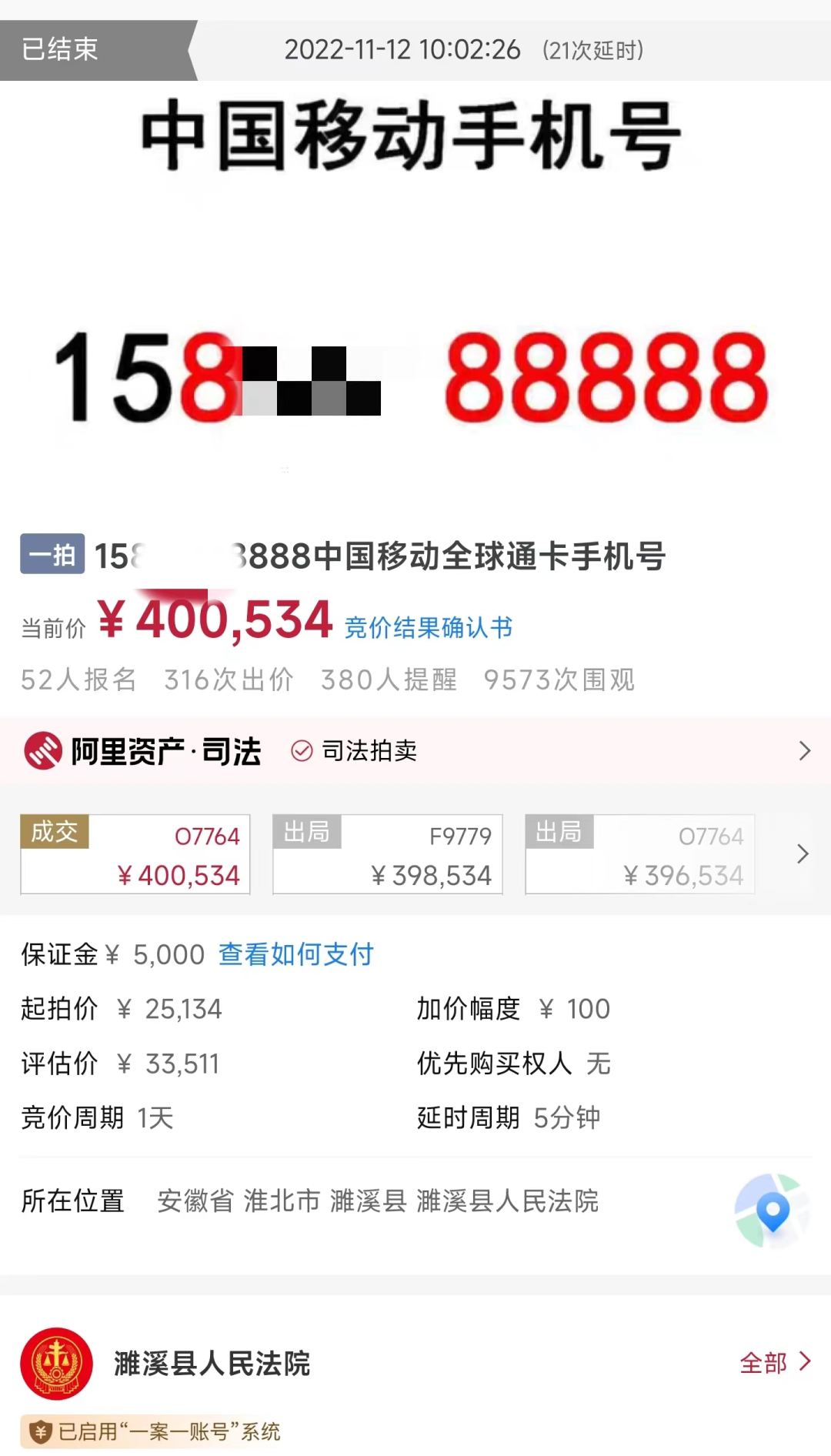The width and height of the screenshot is (831, 1456).
Task: Expand the bid records list arrow
Action: click(x=803, y=854)
